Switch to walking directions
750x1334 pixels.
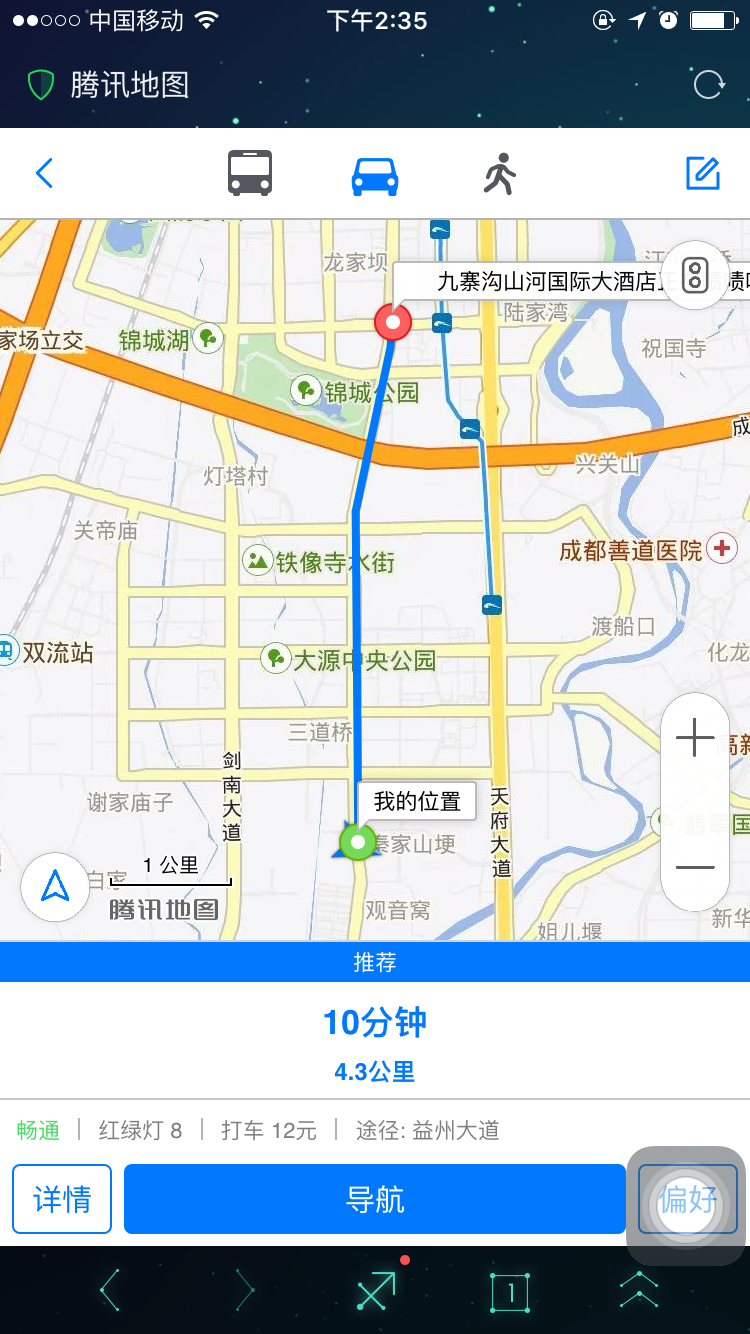click(x=500, y=174)
